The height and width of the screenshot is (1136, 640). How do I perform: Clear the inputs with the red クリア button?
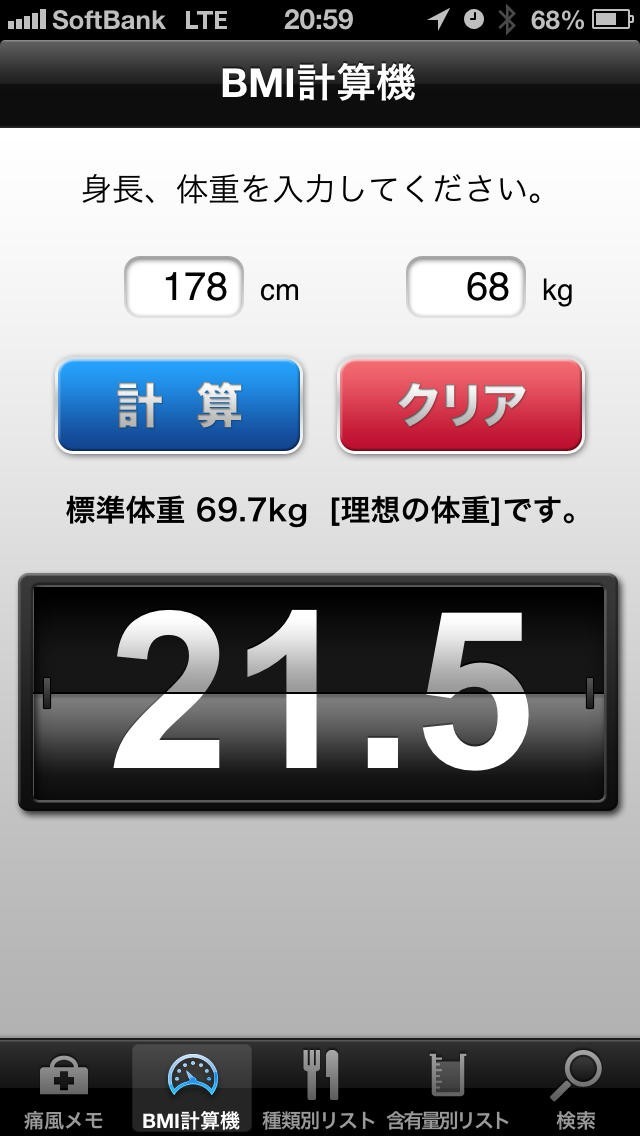click(461, 405)
